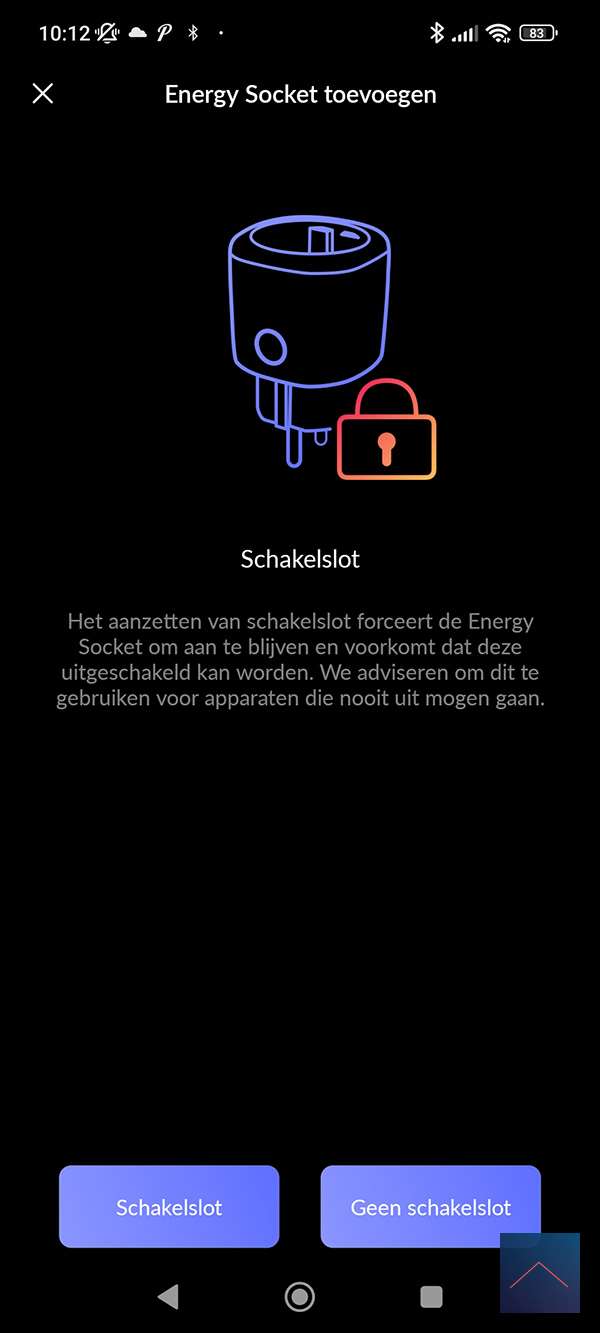Go to the home screen

click(299, 1297)
